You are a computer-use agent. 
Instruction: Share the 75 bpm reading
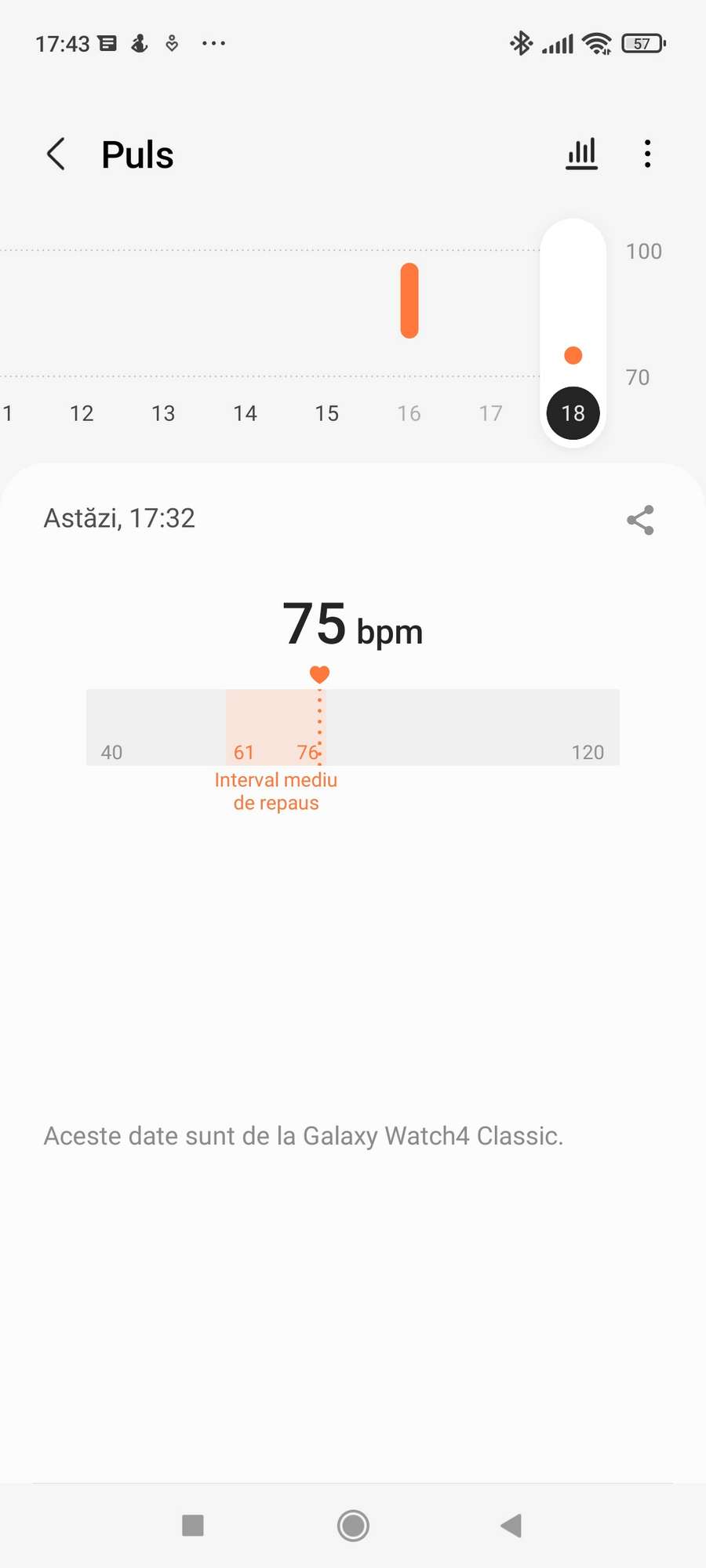click(640, 520)
